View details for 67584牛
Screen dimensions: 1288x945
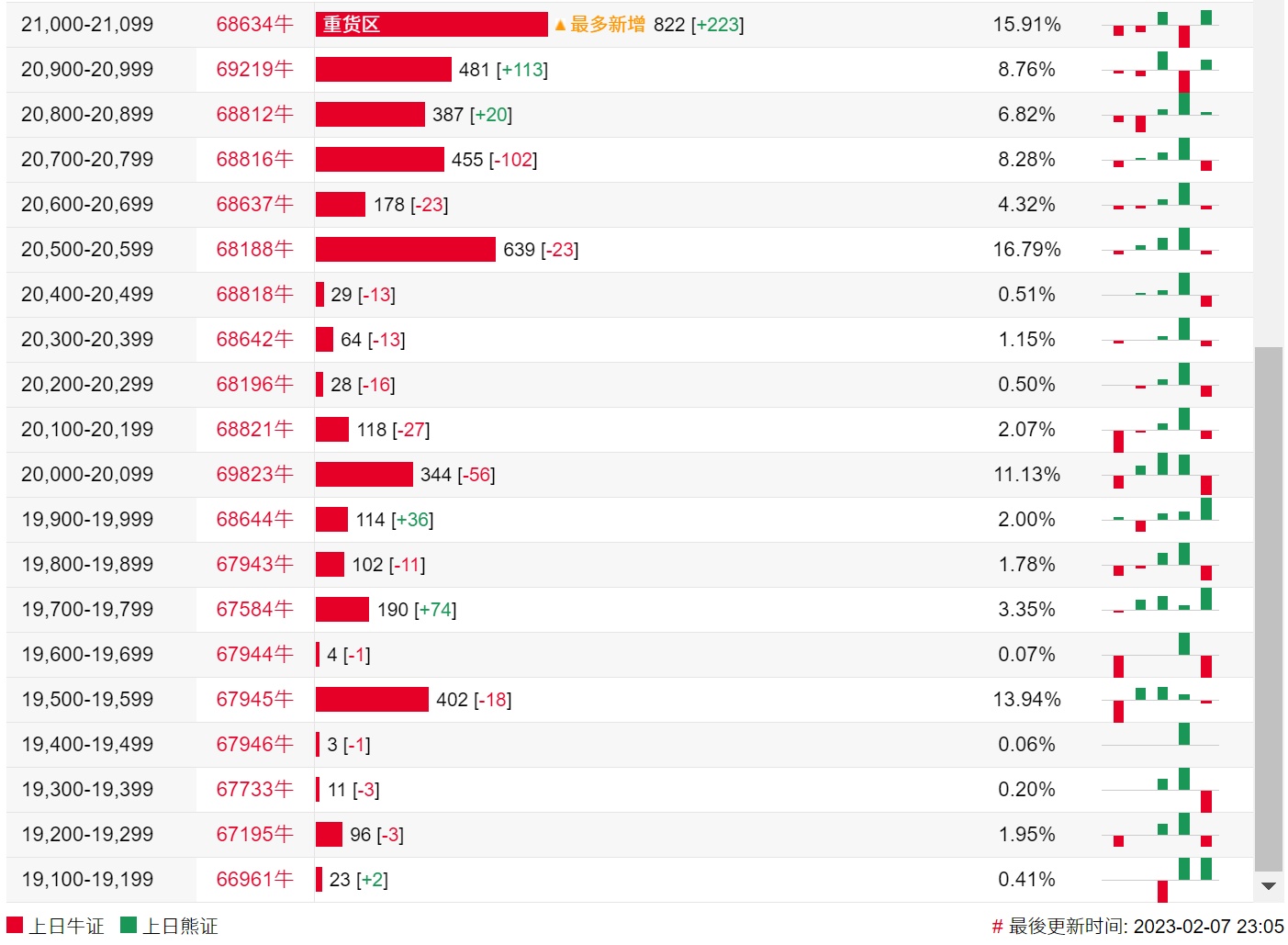point(254,610)
